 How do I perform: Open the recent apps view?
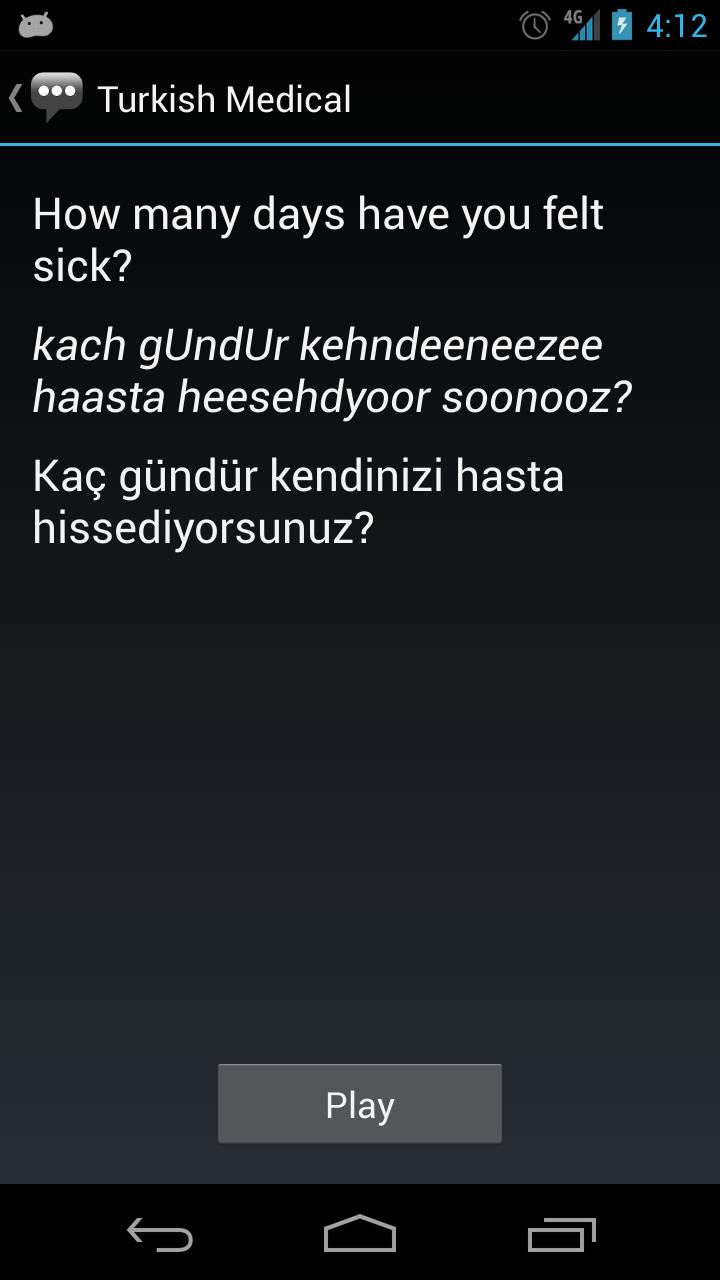click(561, 1234)
